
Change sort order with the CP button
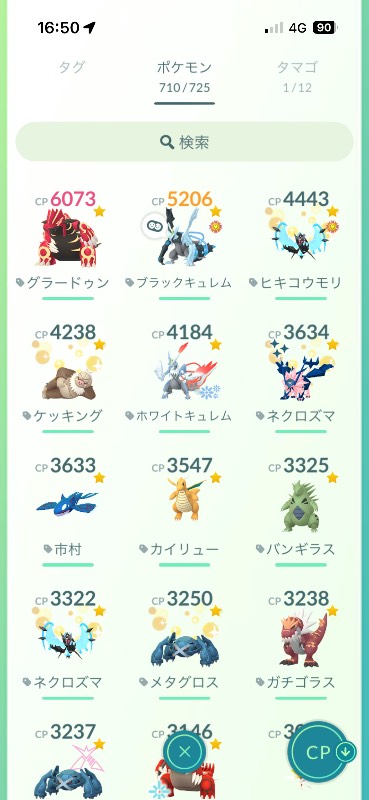coord(323,752)
